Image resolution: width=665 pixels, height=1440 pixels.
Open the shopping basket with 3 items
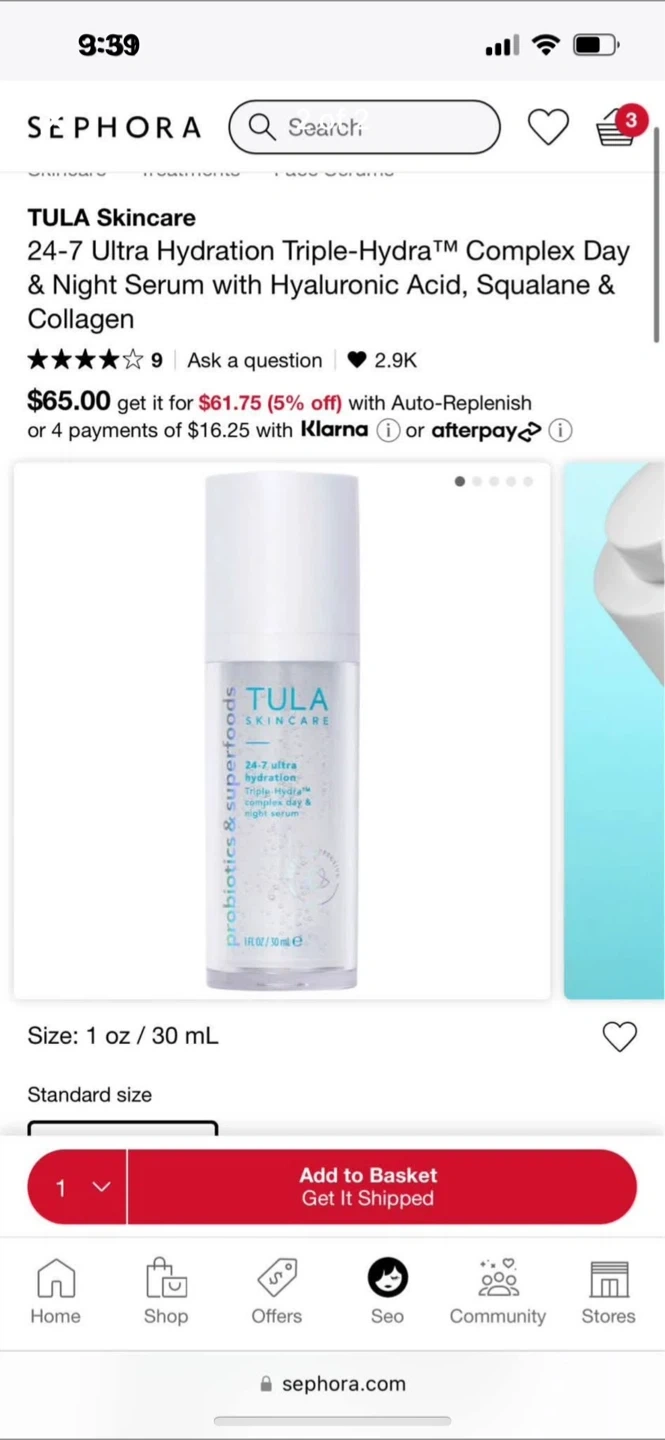click(x=617, y=127)
